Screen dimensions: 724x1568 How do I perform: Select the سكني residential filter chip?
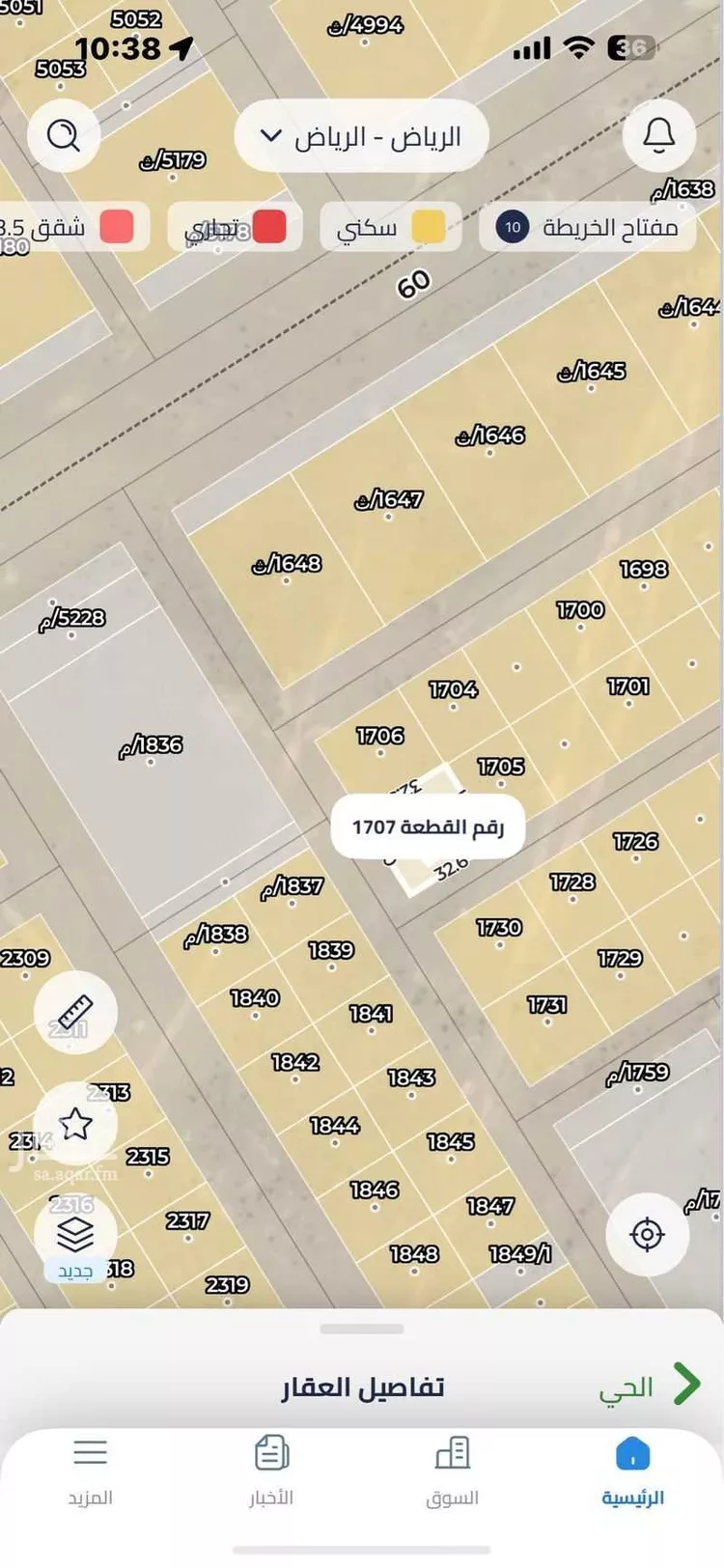click(x=390, y=227)
